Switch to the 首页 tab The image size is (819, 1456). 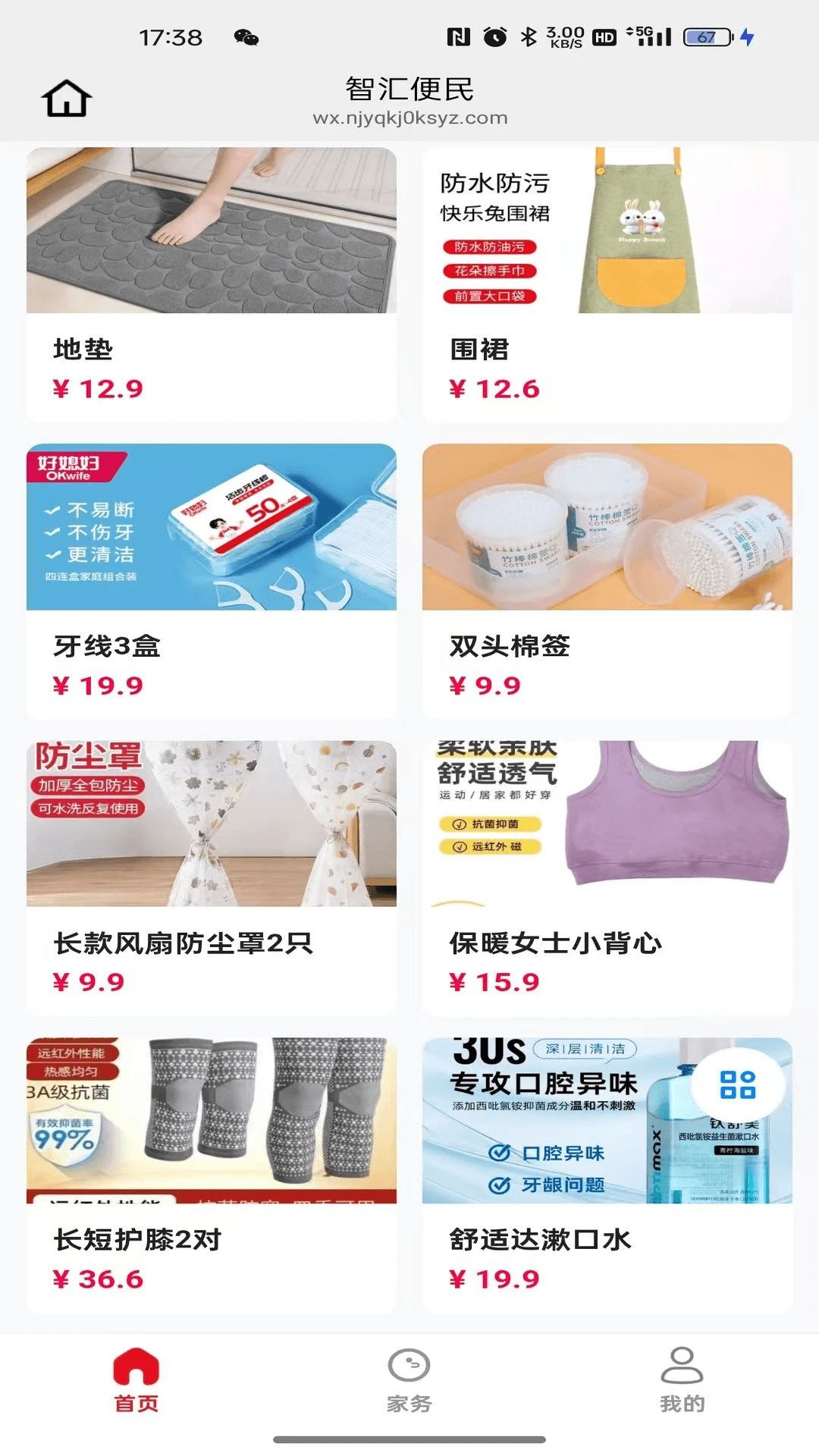pyautogui.click(x=136, y=1380)
